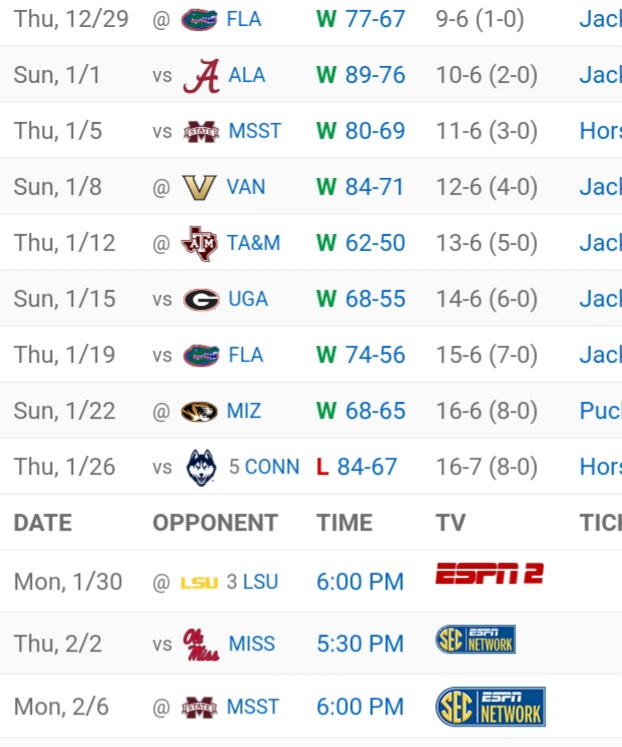Select the 5:30 PM game time link
622x747 pixels.
[360, 644]
